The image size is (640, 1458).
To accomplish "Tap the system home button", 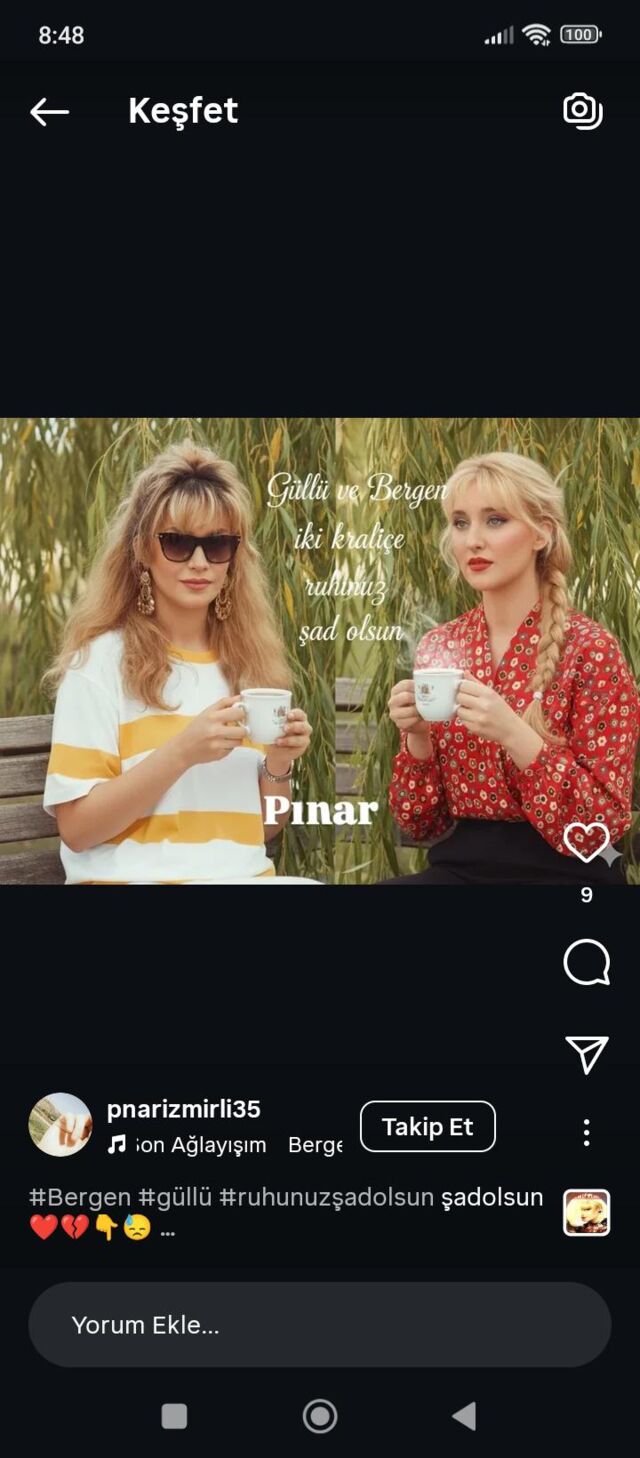I will [320, 1416].
